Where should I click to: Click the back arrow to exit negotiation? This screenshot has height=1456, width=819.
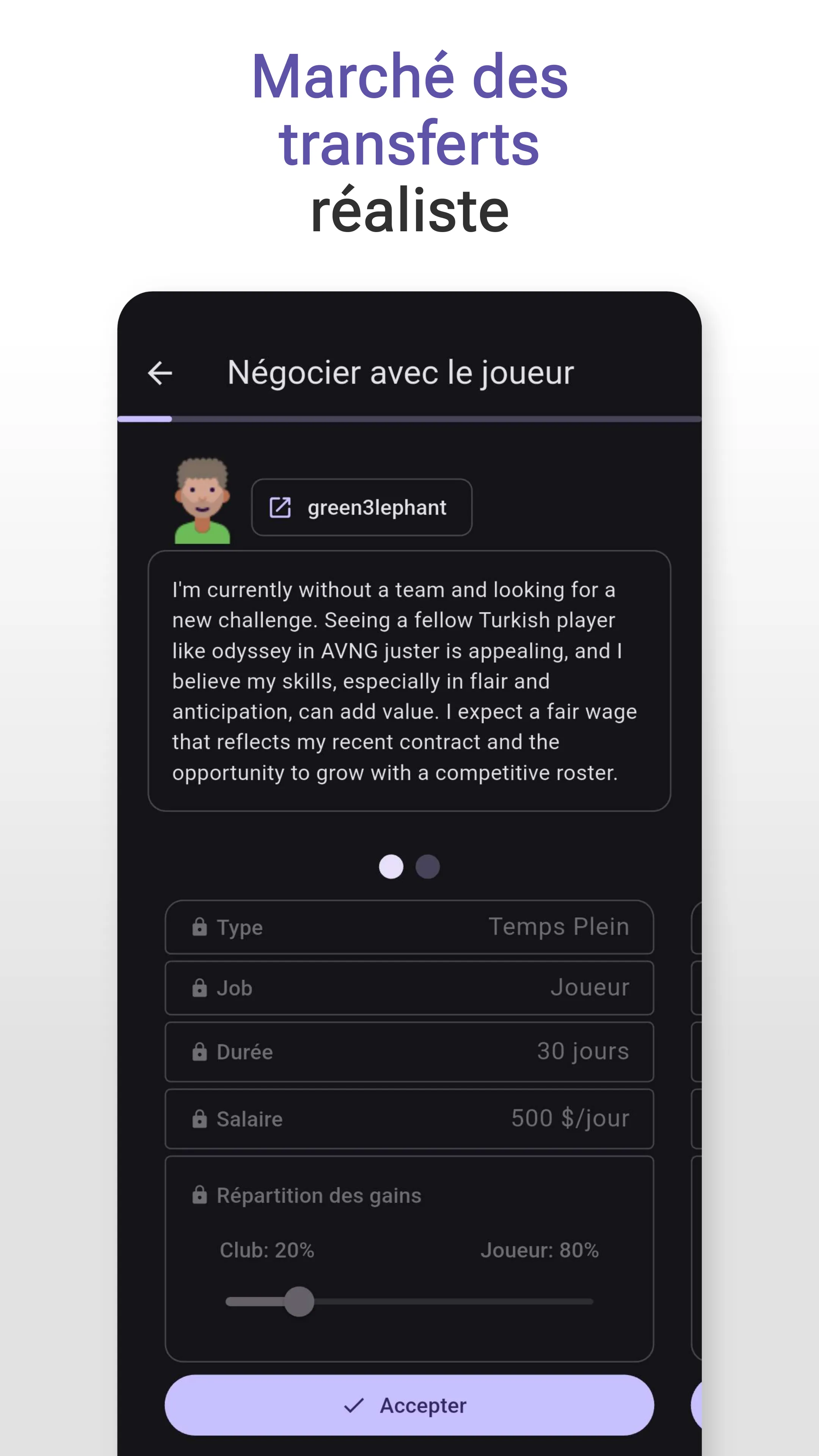click(160, 372)
